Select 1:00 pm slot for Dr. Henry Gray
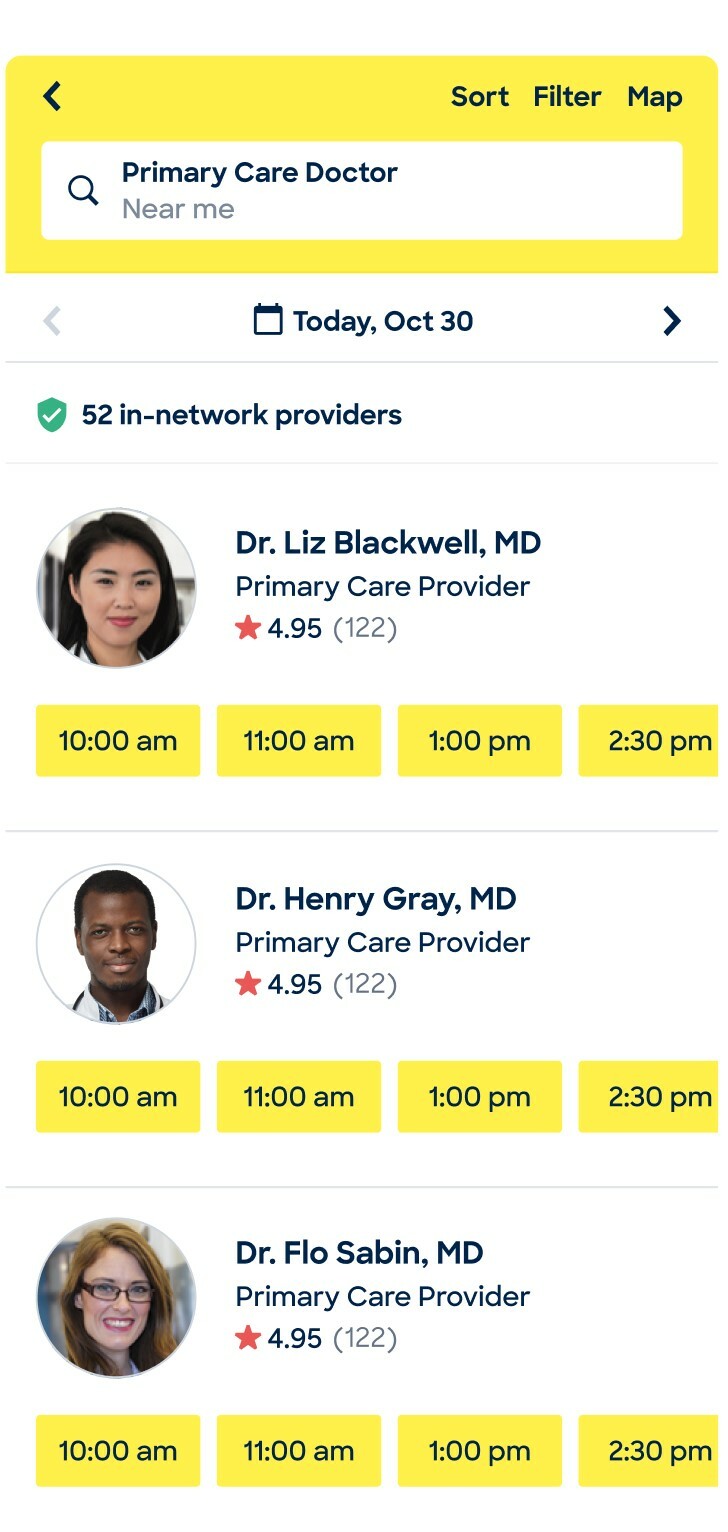Screen dimensions: 728x1532 point(479,1096)
